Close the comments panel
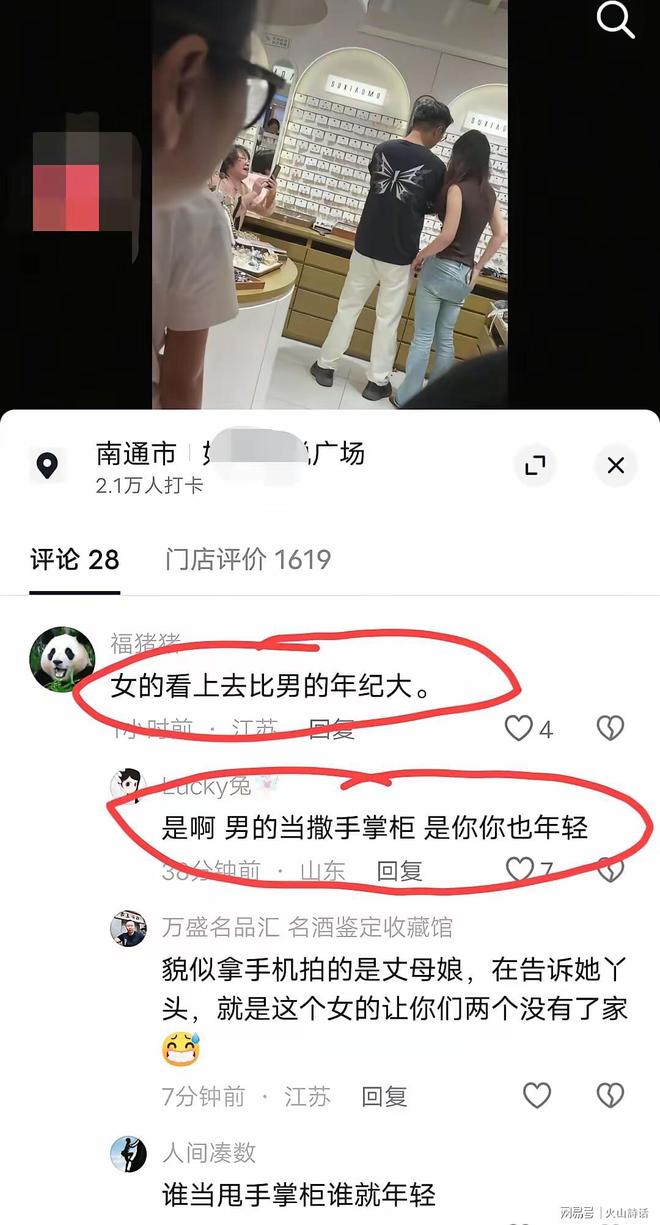The image size is (660, 1225). point(615,465)
